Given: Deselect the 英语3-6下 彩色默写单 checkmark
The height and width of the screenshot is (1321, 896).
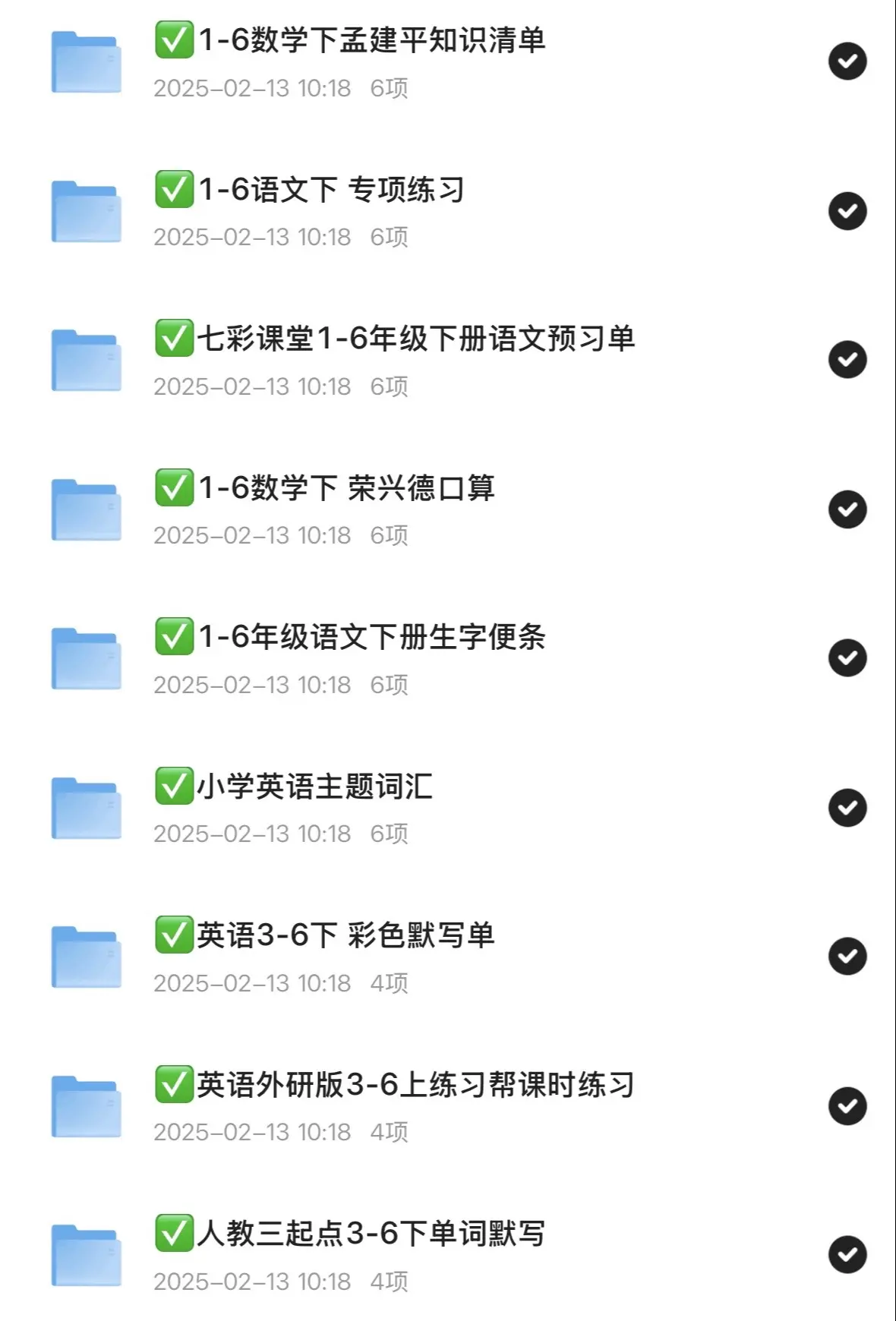Looking at the screenshot, I should click(847, 957).
